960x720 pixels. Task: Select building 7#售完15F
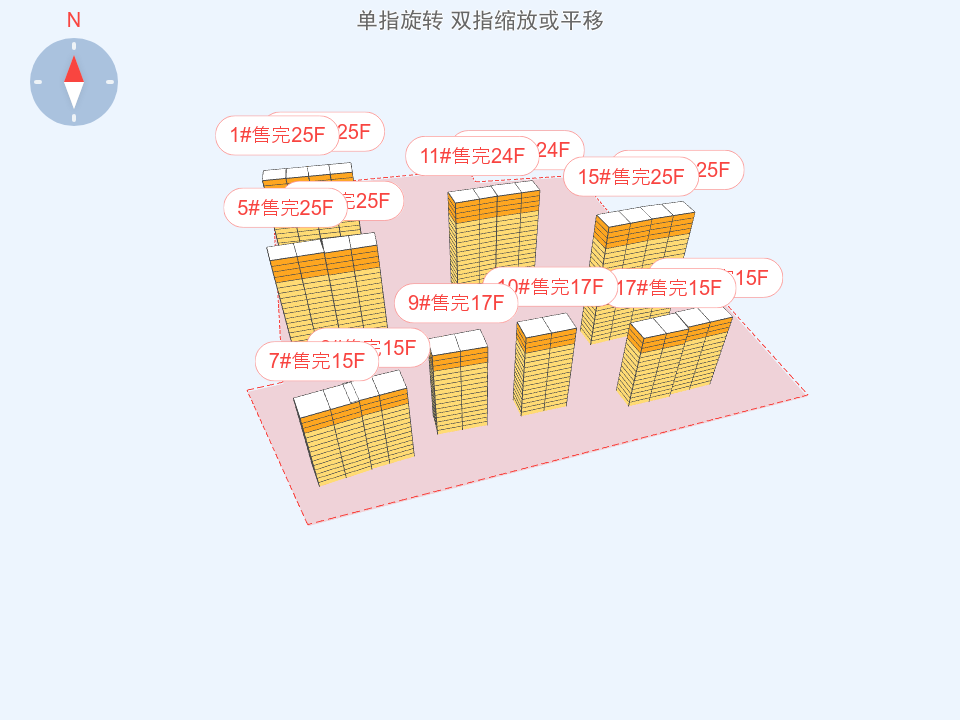click(316, 361)
